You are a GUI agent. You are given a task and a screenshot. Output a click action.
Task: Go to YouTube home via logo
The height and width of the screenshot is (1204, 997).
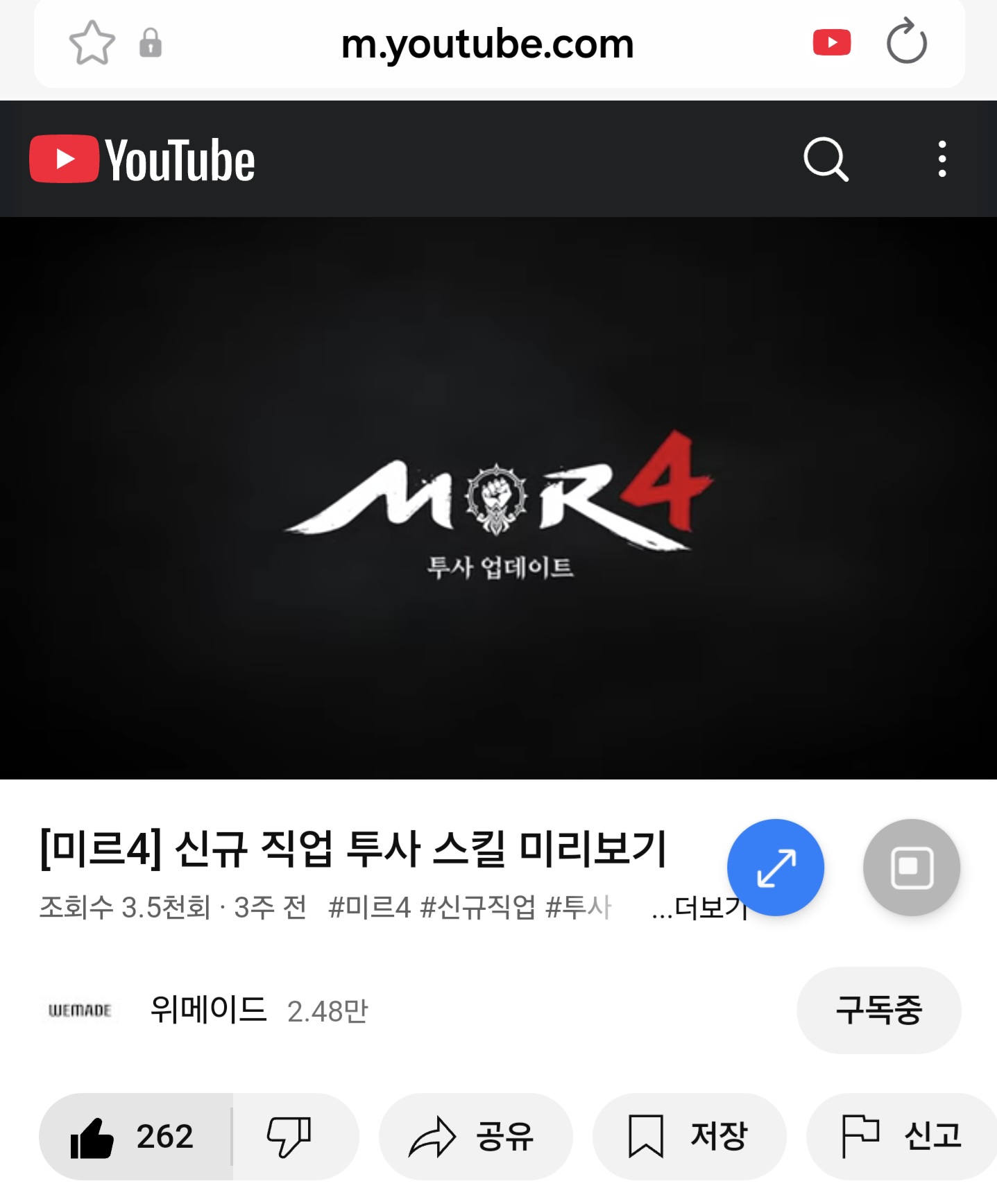(x=142, y=160)
